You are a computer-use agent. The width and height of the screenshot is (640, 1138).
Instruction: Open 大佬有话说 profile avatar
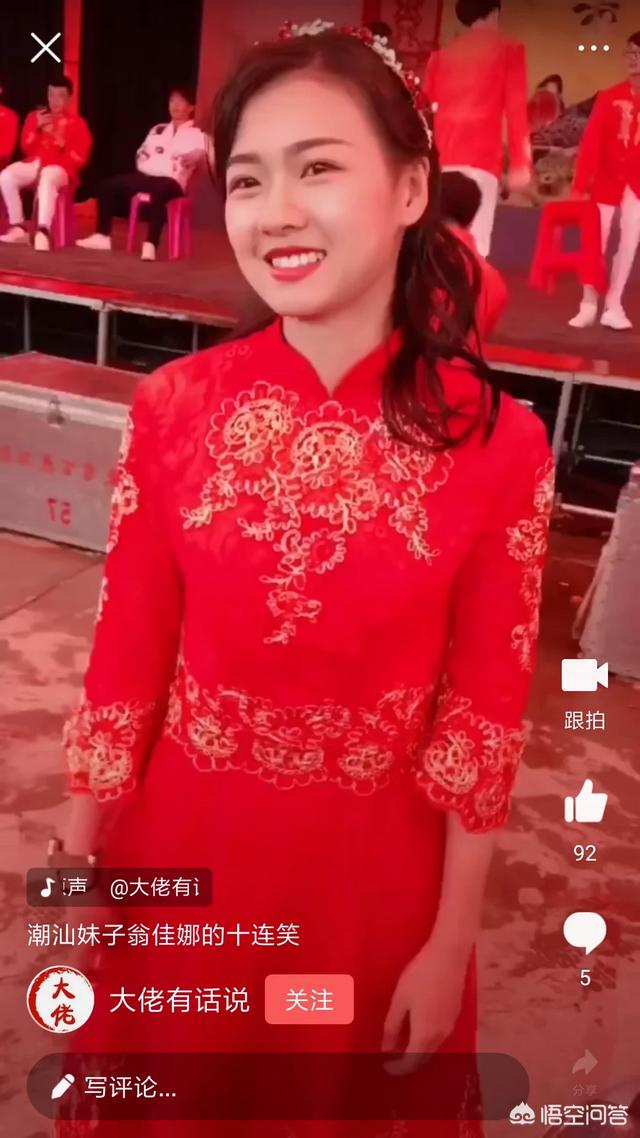(x=60, y=999)
